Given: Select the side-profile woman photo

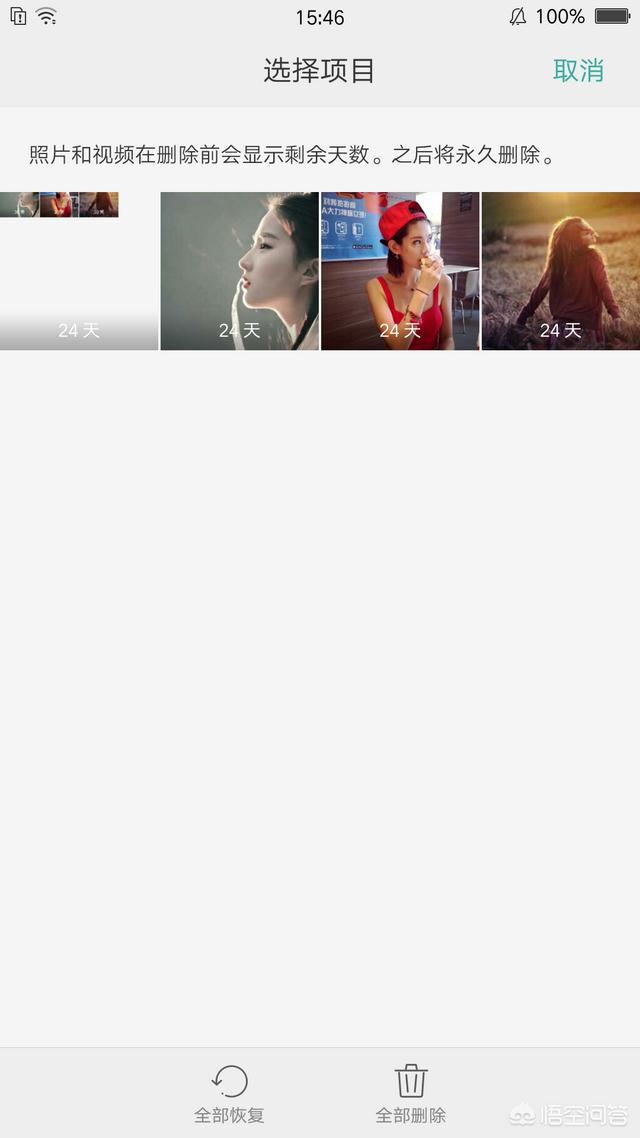Looking at the screenshot, I should click(x=239, y=271).
